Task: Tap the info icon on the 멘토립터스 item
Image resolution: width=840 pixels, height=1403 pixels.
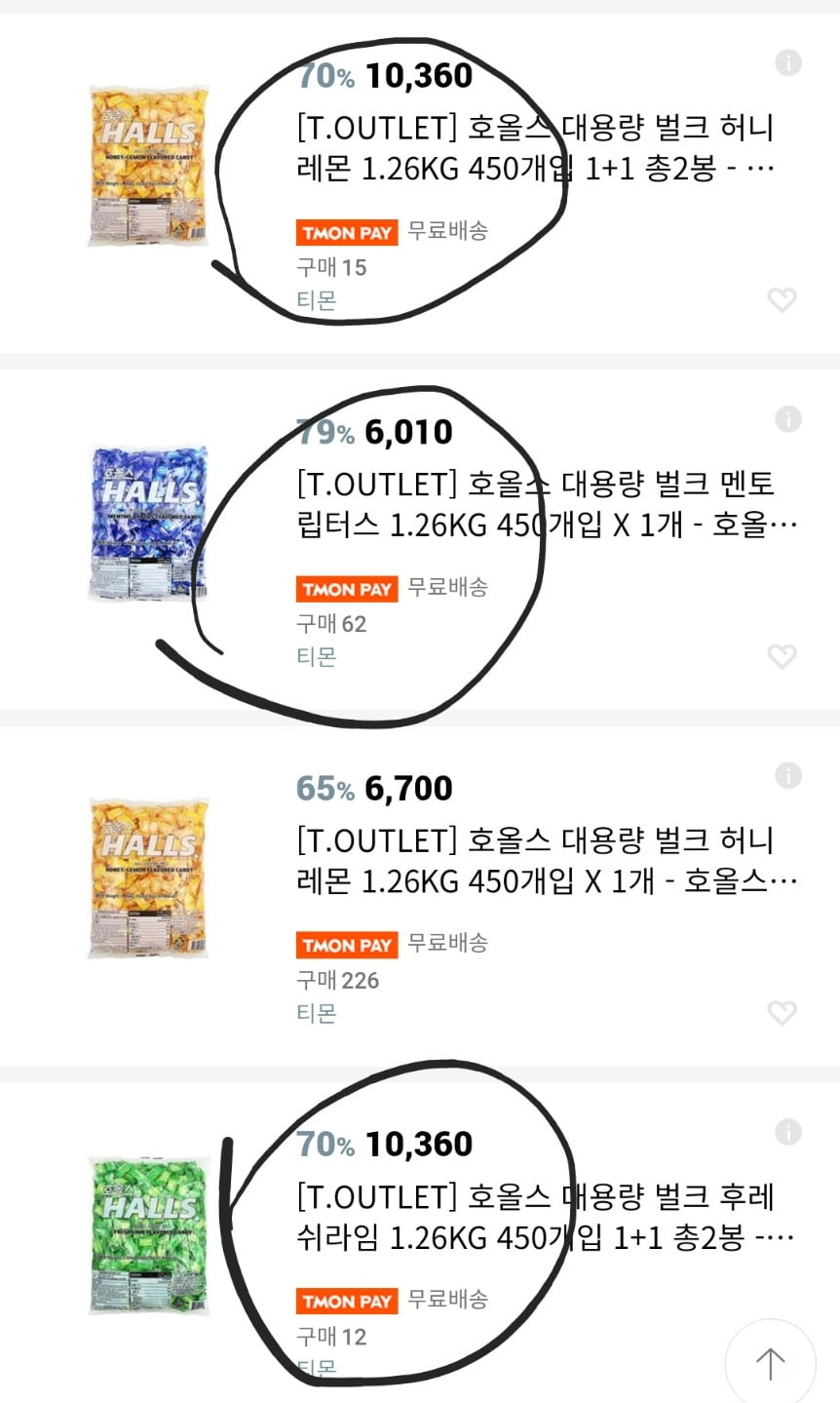Action: pos(788,419)
